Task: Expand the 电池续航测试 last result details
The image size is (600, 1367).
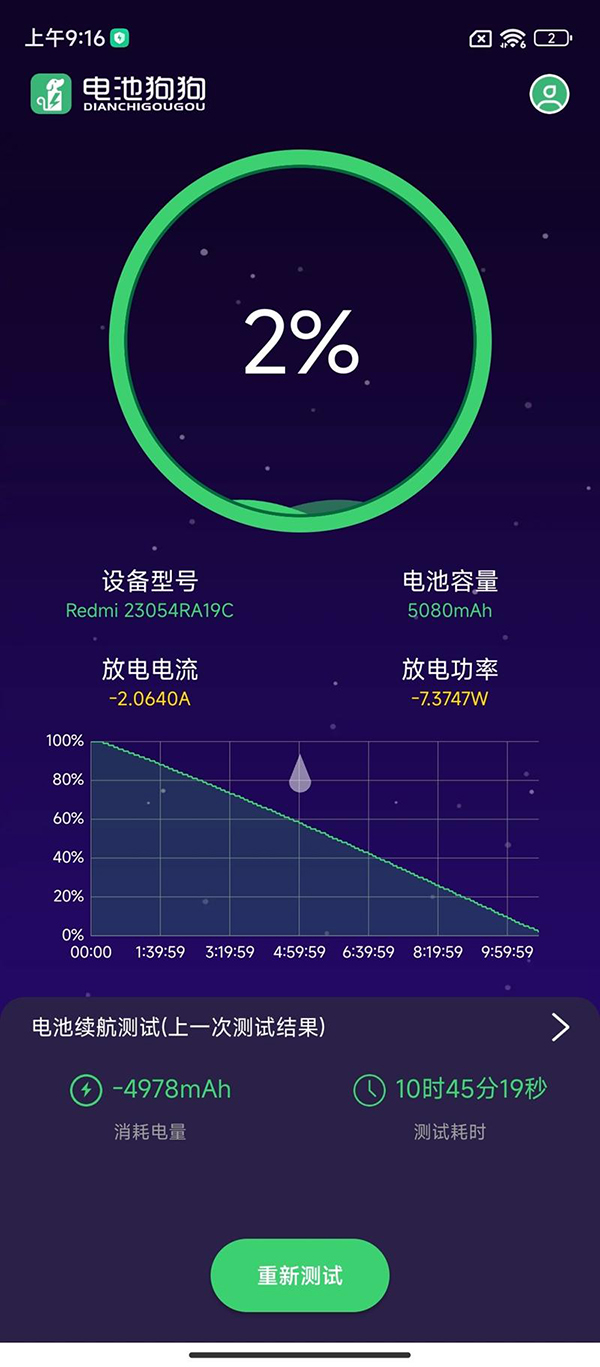Action: [x=560, y=1027]
